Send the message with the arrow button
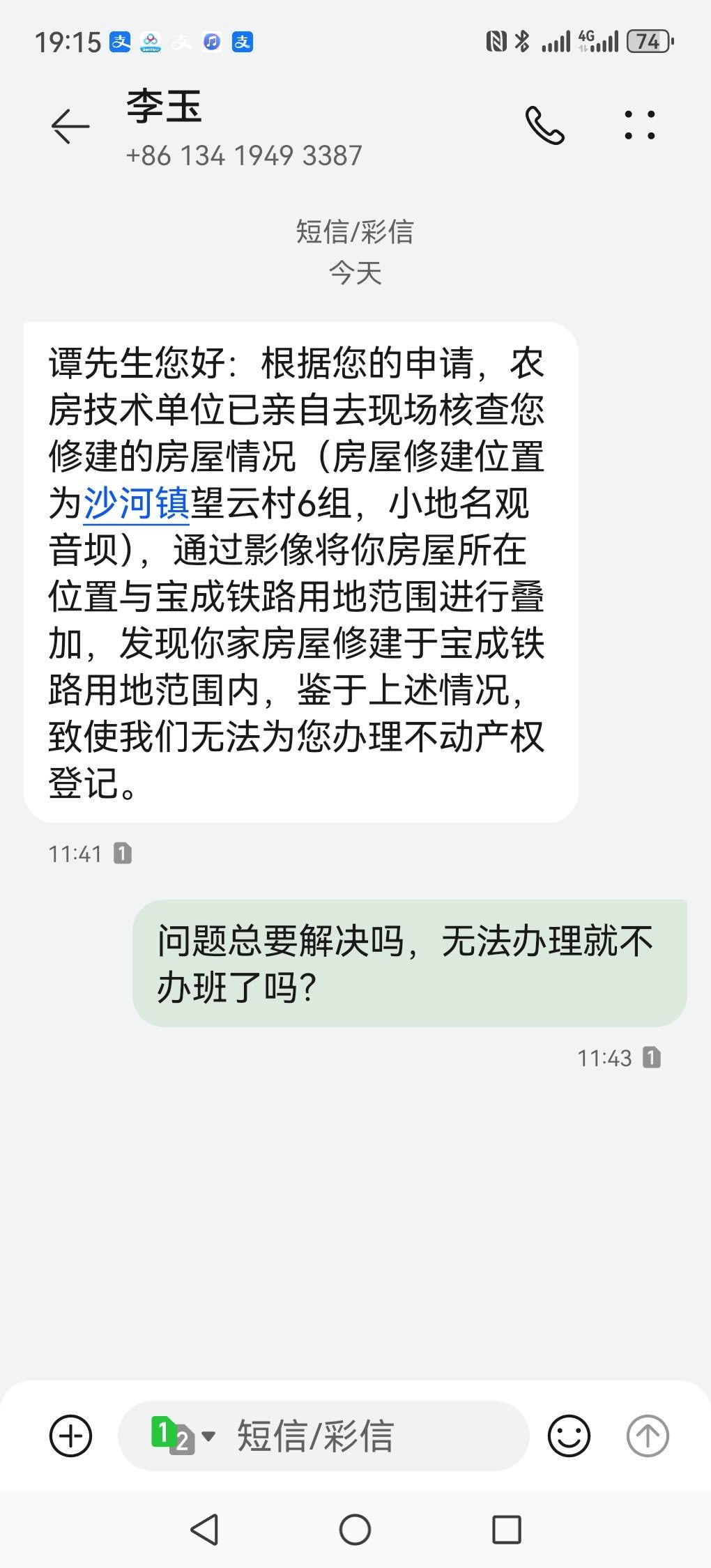 click(x=648, y=1436)
